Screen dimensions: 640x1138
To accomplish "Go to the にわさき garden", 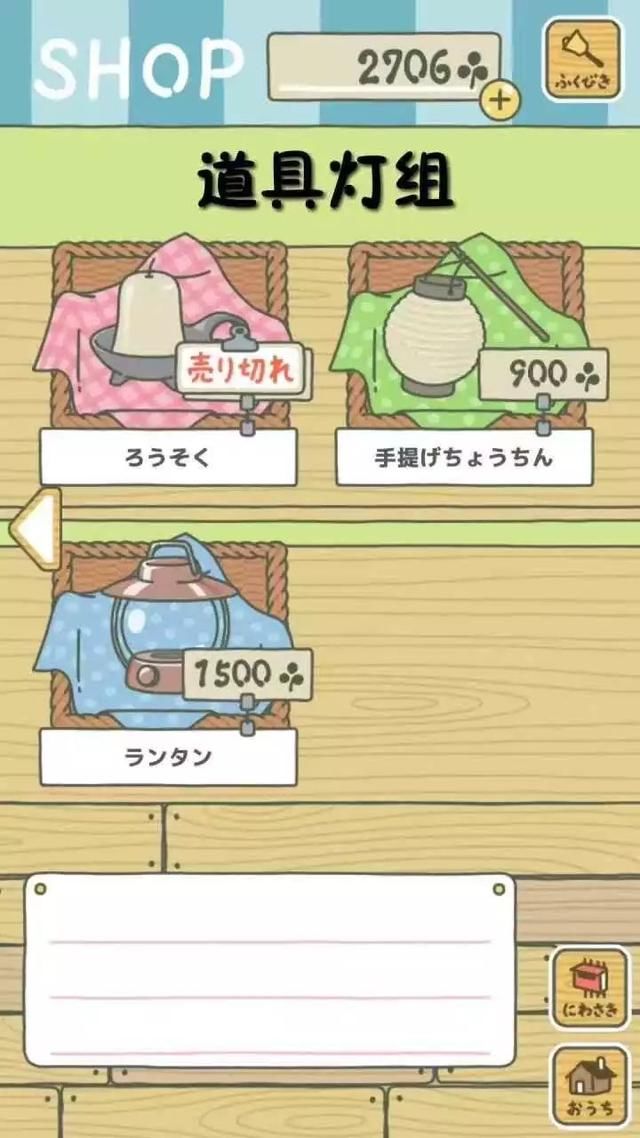I will 590,987.
